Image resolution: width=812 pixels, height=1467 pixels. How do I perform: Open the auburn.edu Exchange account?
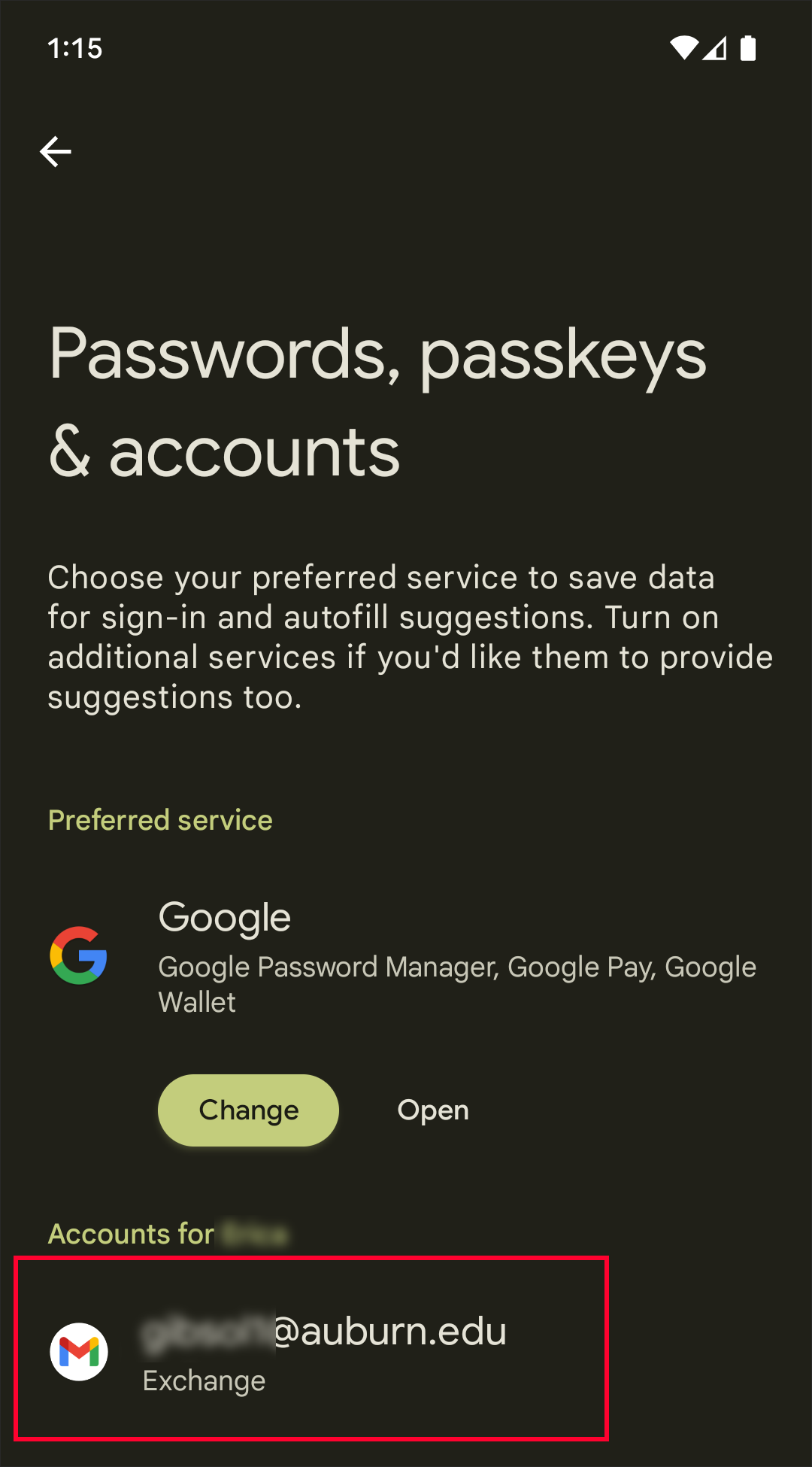click(311, 1350)
